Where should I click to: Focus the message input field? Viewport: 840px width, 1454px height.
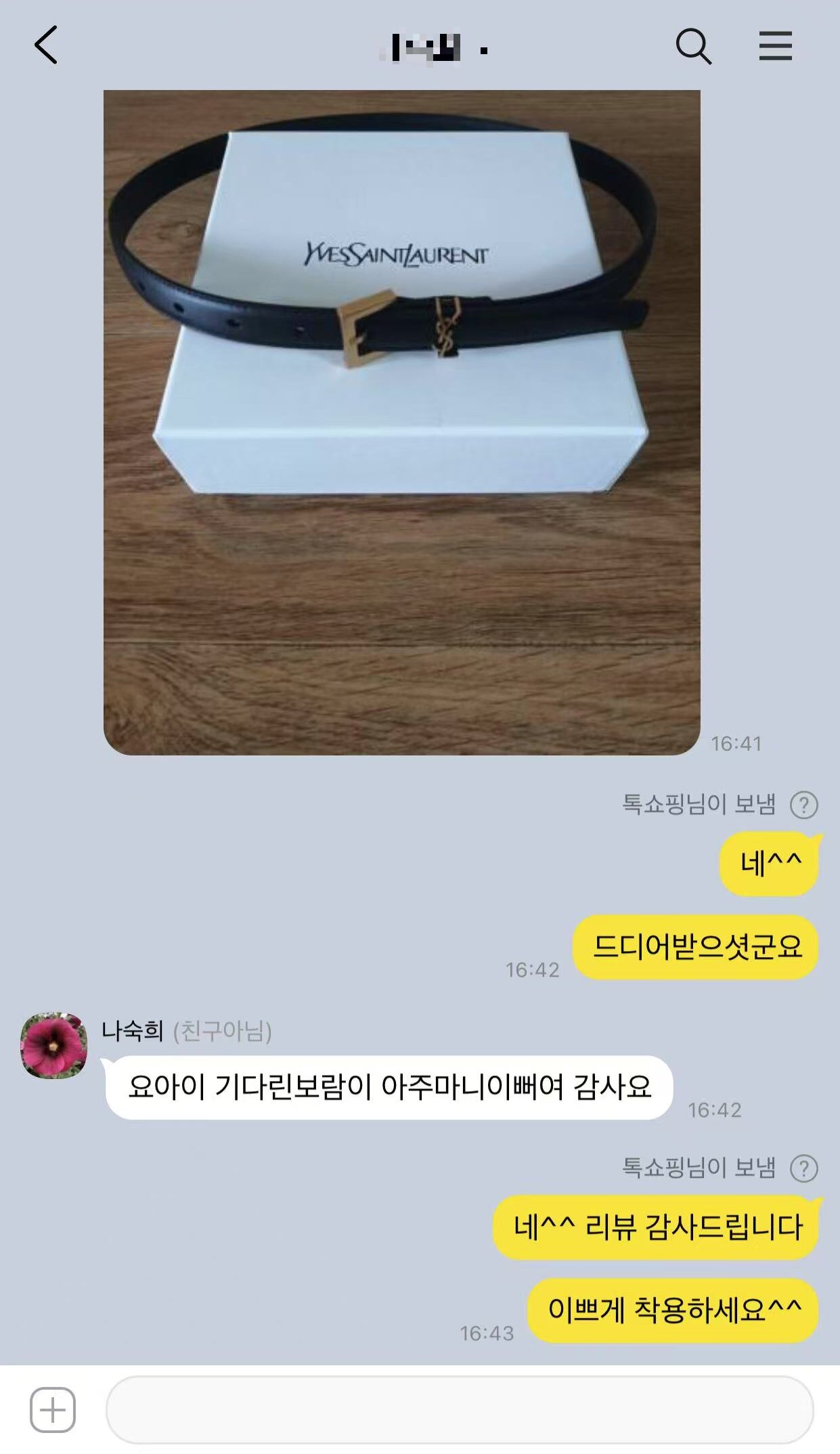pos(459,1410)
